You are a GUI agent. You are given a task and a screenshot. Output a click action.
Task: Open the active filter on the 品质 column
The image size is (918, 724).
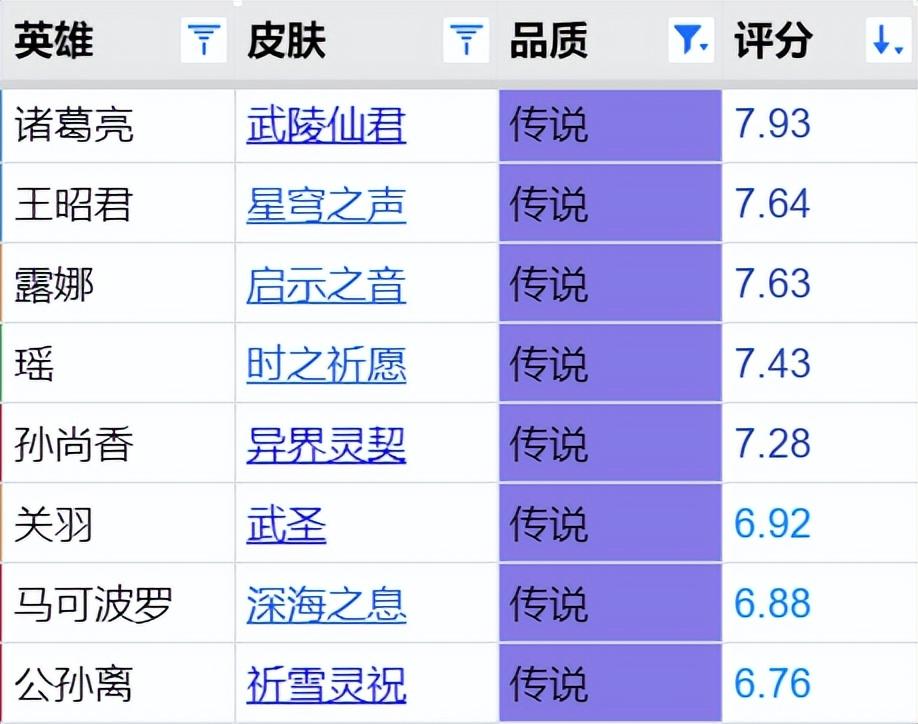click(691, 41)
